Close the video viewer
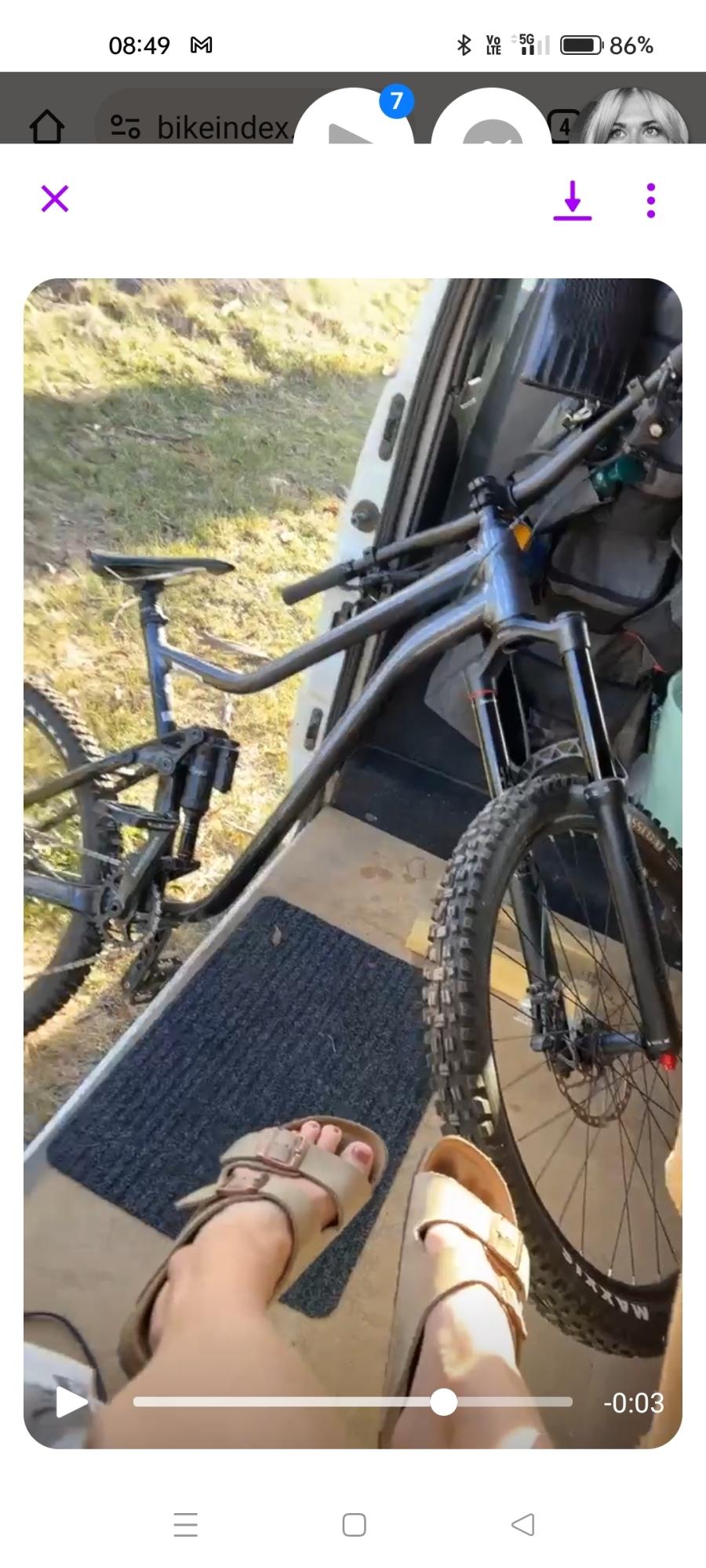 (x=55, y=199)
